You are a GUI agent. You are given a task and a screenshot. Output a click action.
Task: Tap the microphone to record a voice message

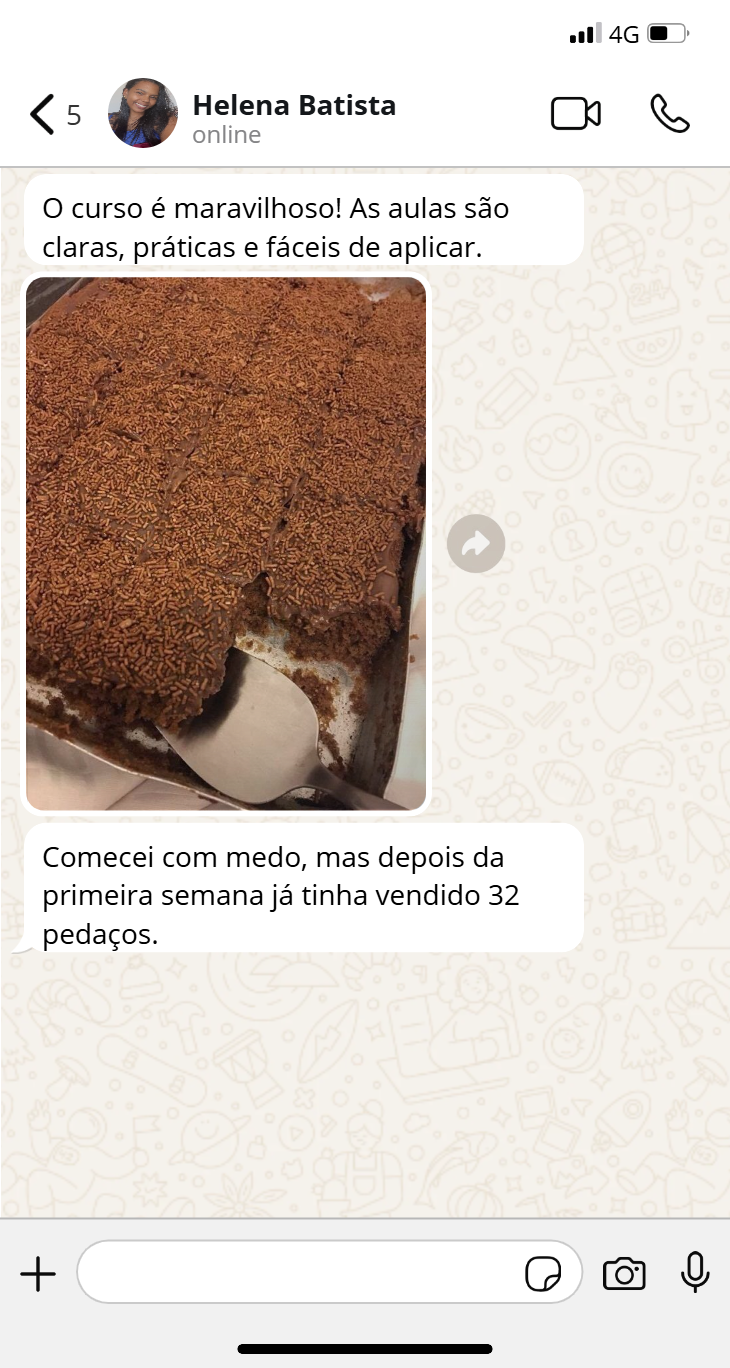pos(695,1273)
